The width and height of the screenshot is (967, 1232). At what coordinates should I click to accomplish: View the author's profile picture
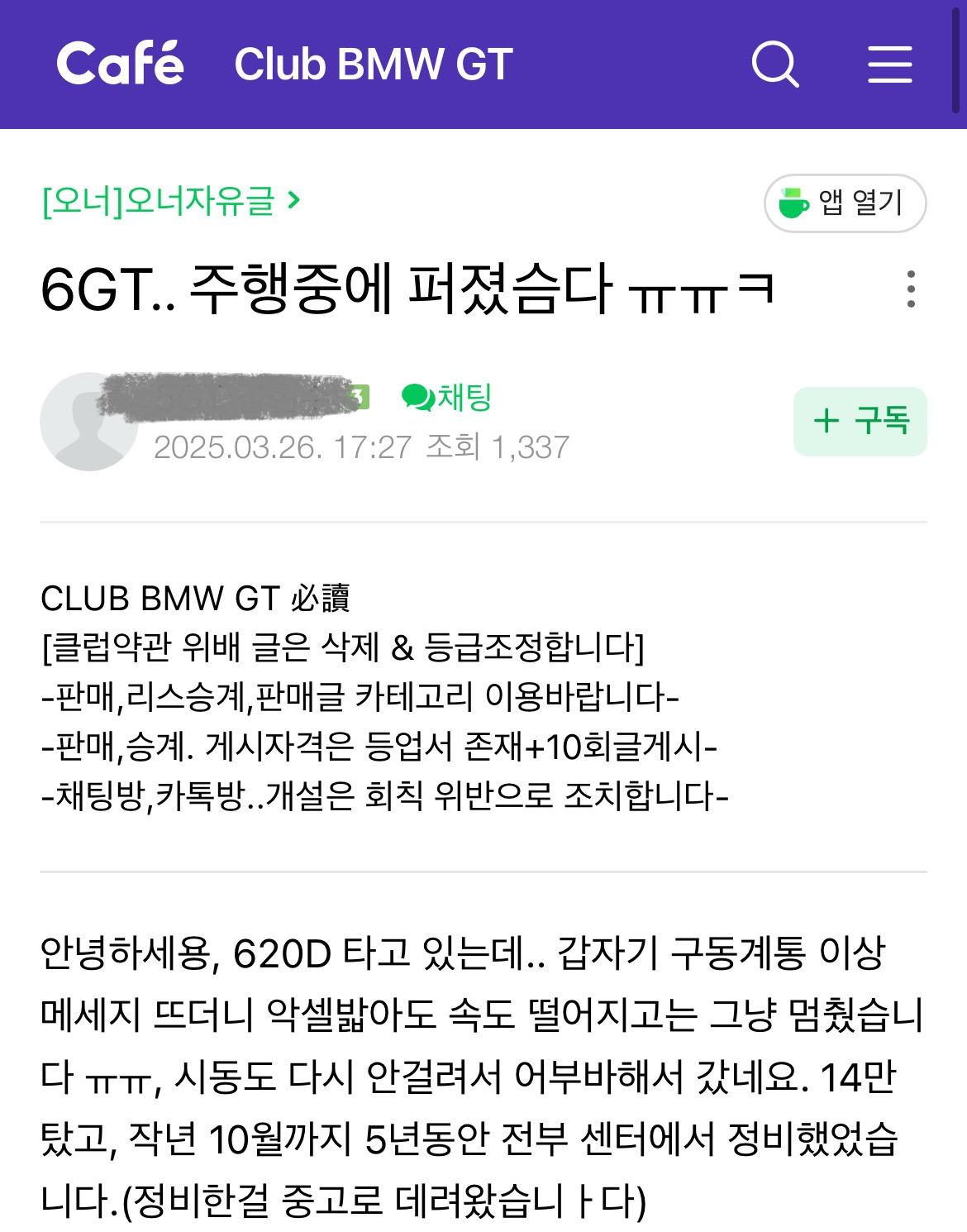click(88, 423)
